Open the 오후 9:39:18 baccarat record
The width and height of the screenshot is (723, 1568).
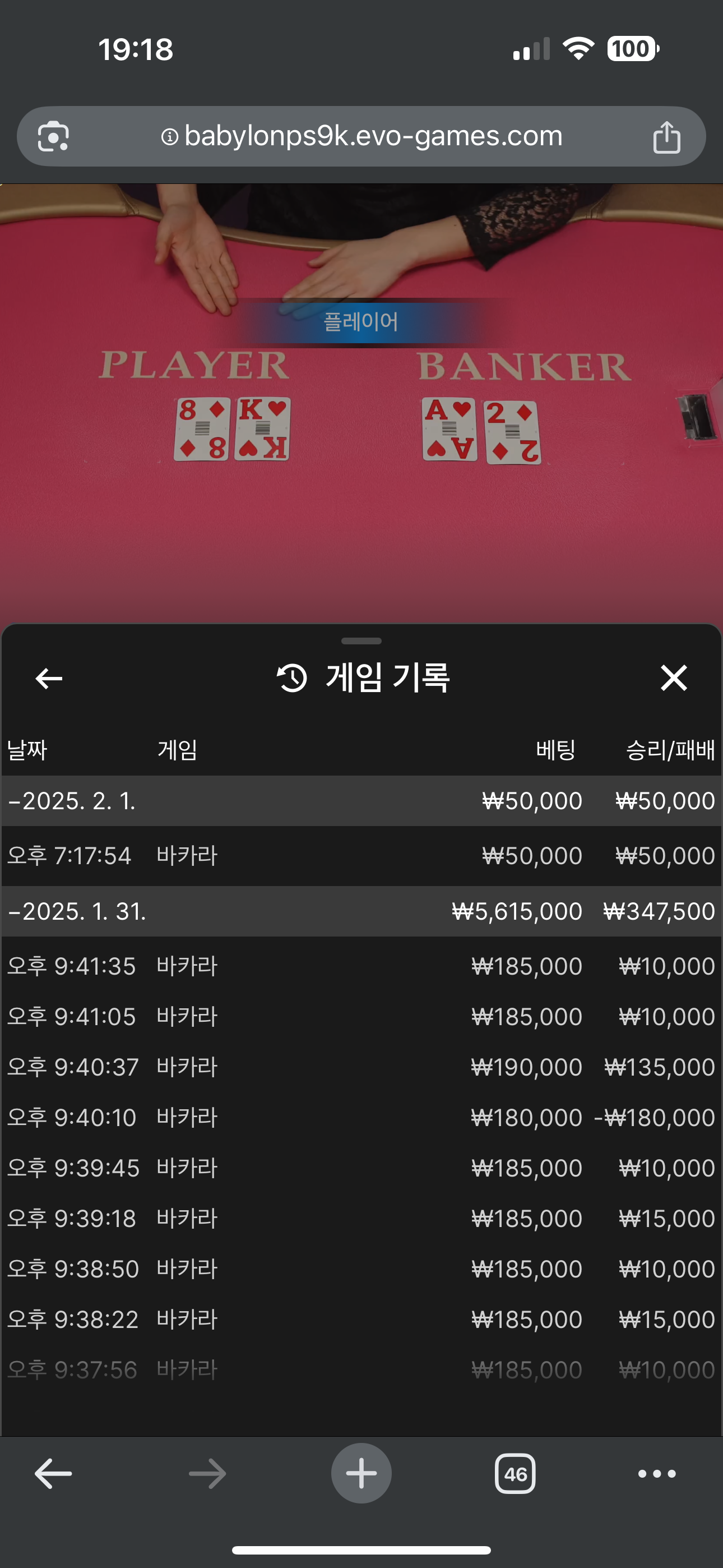(x=361, y=1219)
